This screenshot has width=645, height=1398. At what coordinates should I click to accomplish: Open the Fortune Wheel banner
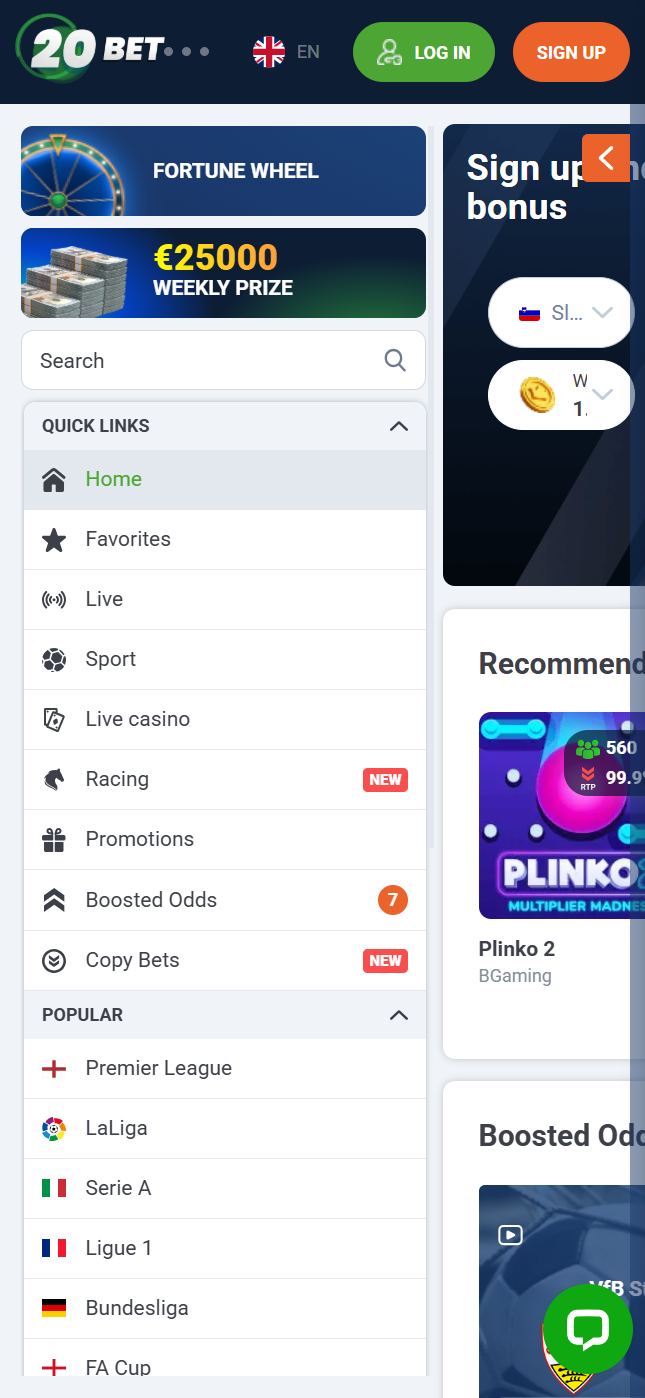coord(223,171)
